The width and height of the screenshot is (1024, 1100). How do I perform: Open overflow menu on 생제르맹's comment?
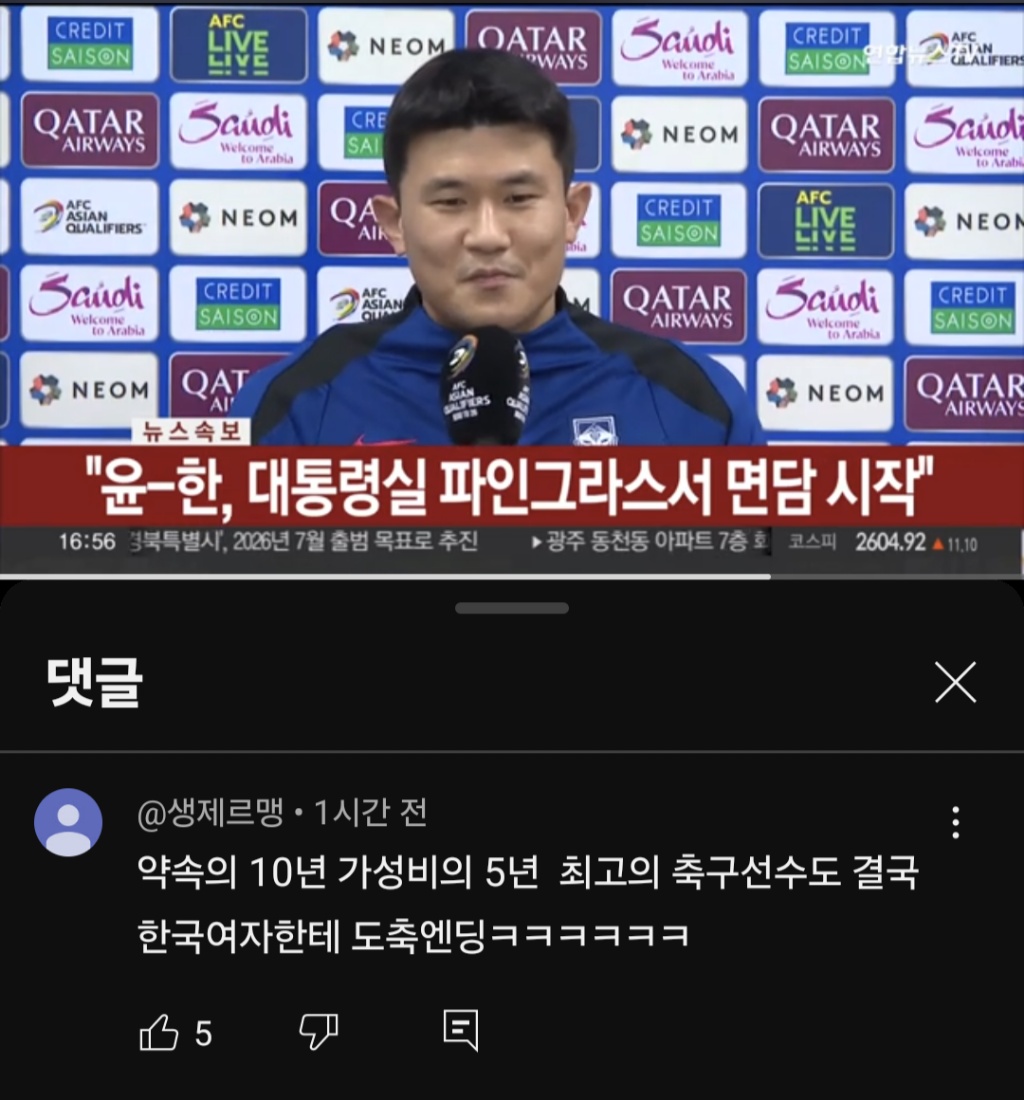(955, 822)
